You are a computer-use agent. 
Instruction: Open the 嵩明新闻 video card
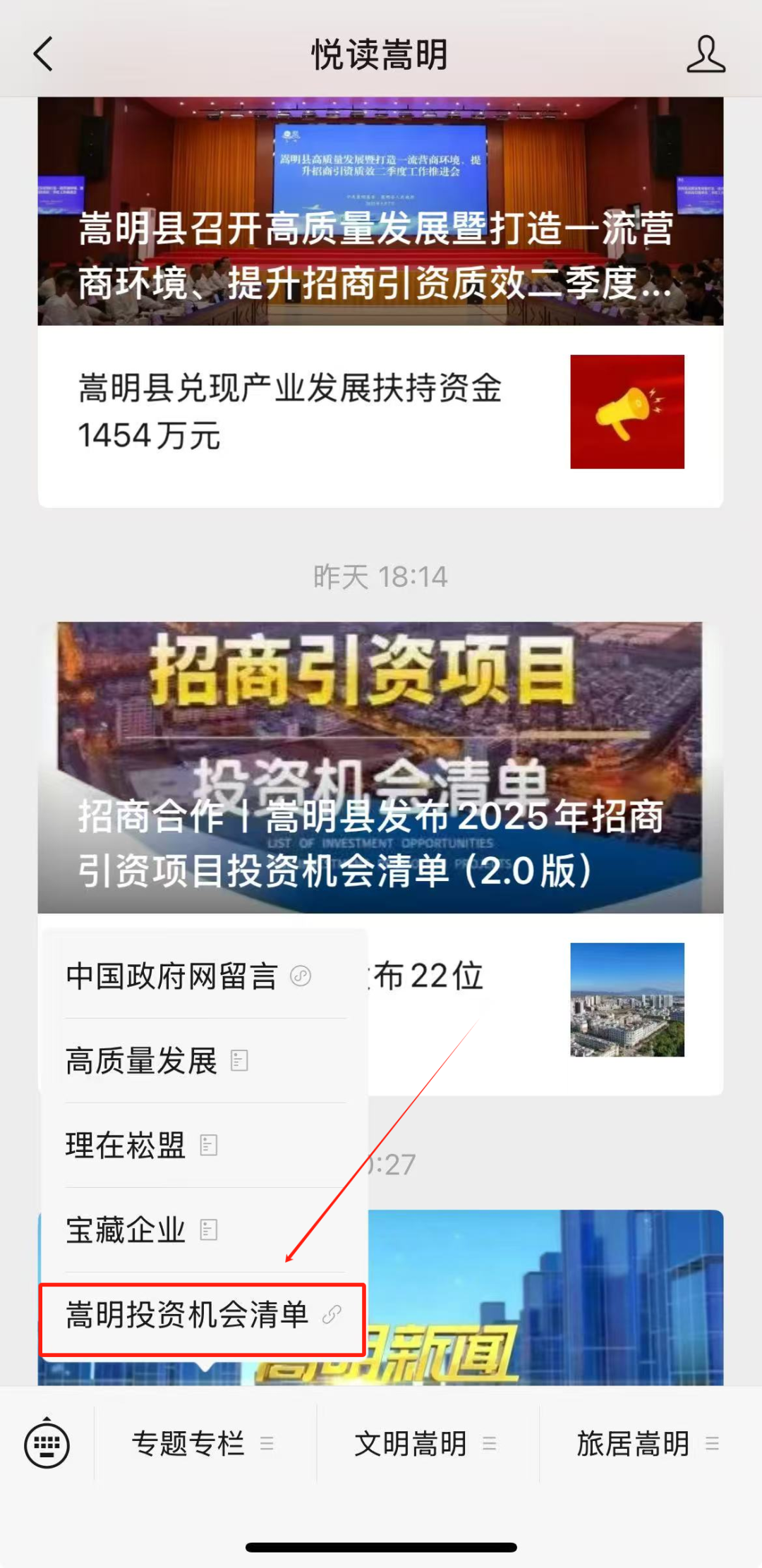click(x=545, y=1296)
